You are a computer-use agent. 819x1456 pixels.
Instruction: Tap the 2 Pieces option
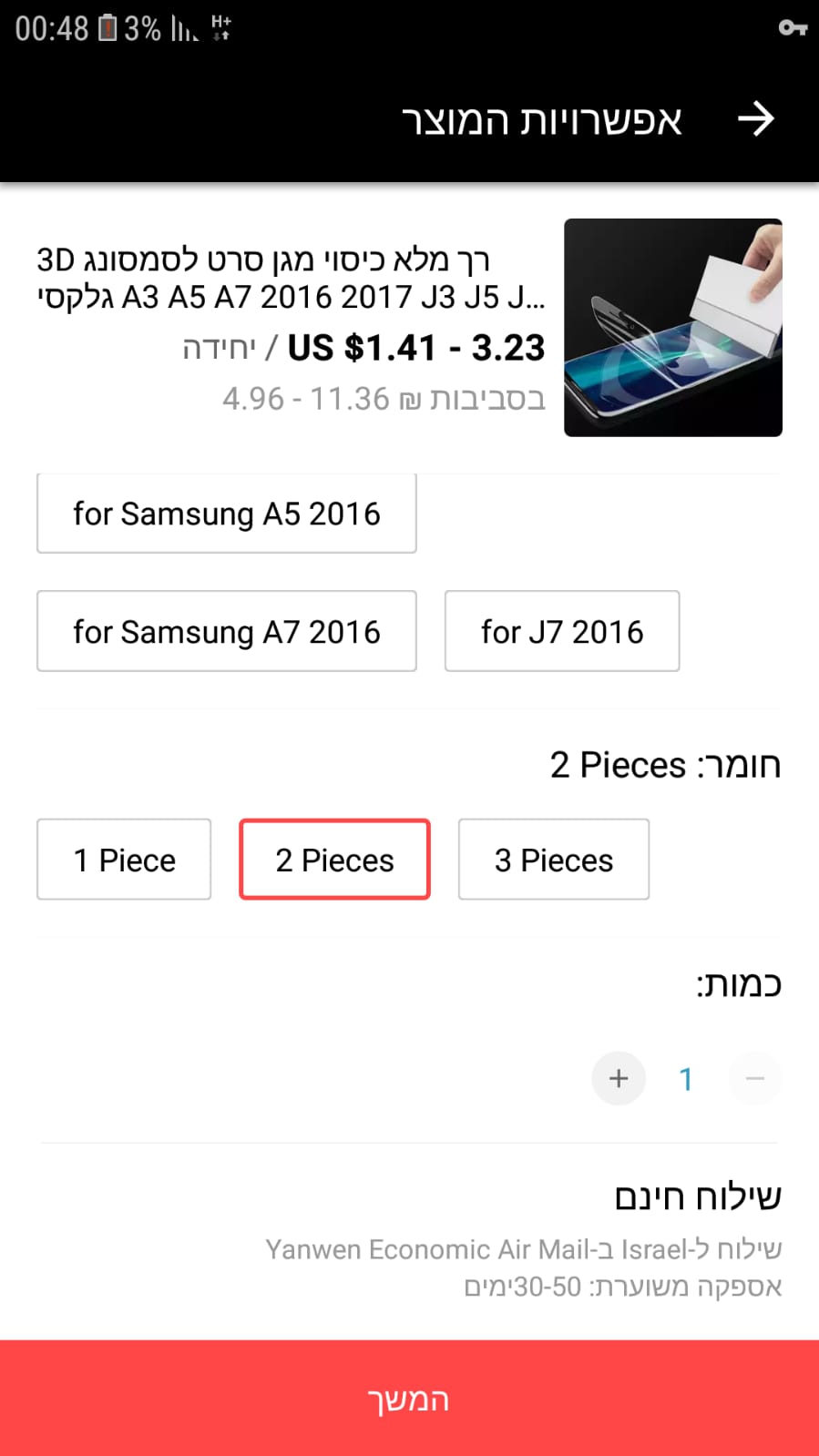point(334,860)
